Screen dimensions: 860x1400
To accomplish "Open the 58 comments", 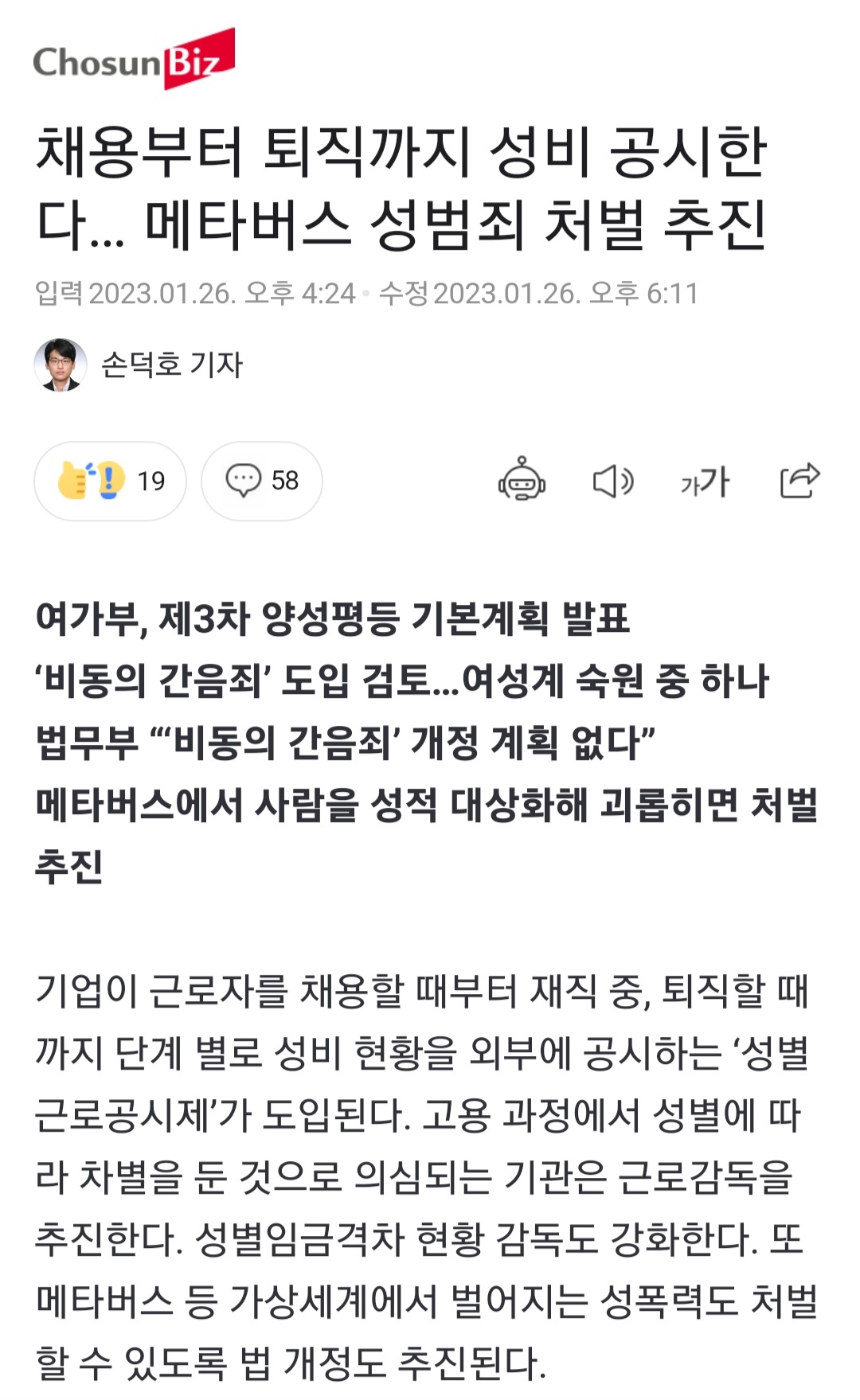I will pyautogui.click(x=261, y=481).
